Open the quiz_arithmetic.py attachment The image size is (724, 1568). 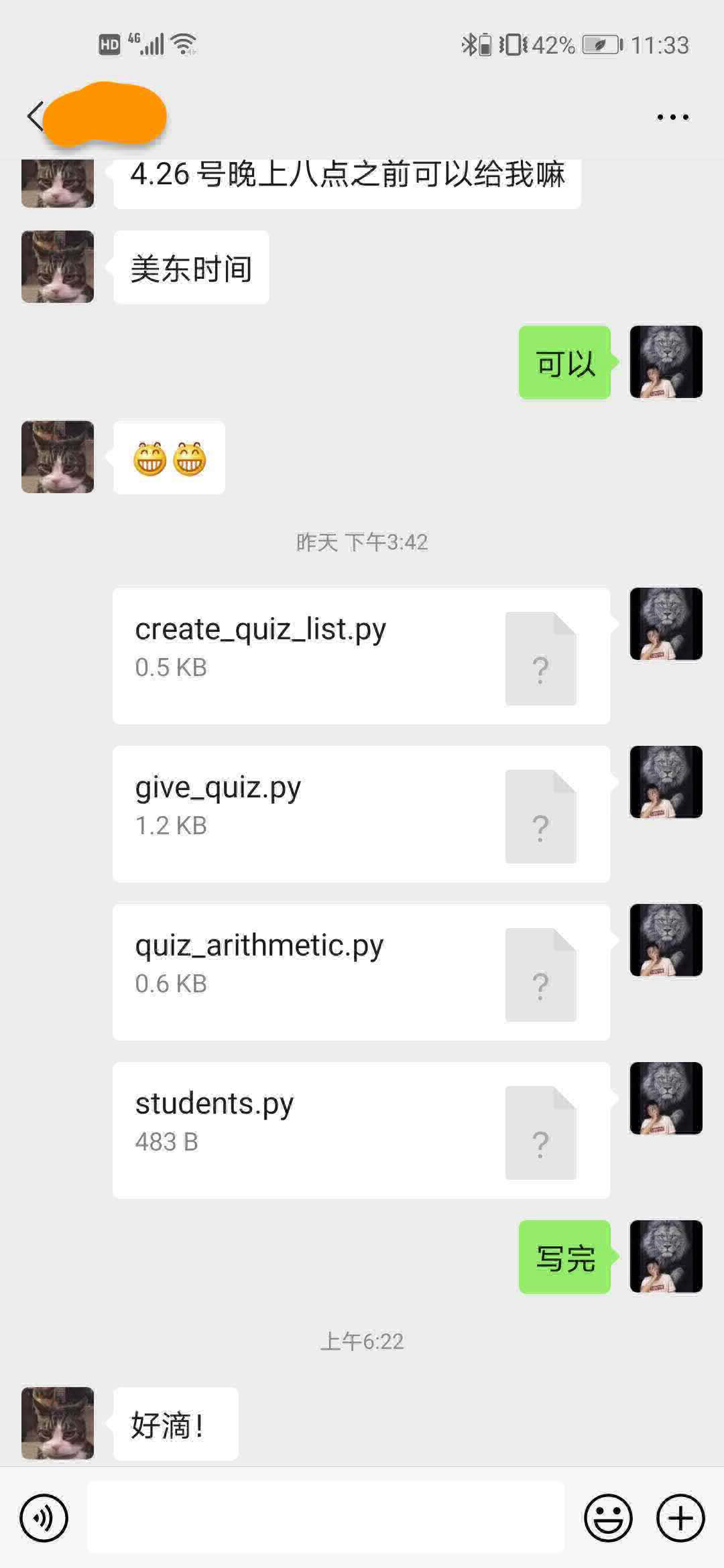pyautogui.click(x=361, y=972)
